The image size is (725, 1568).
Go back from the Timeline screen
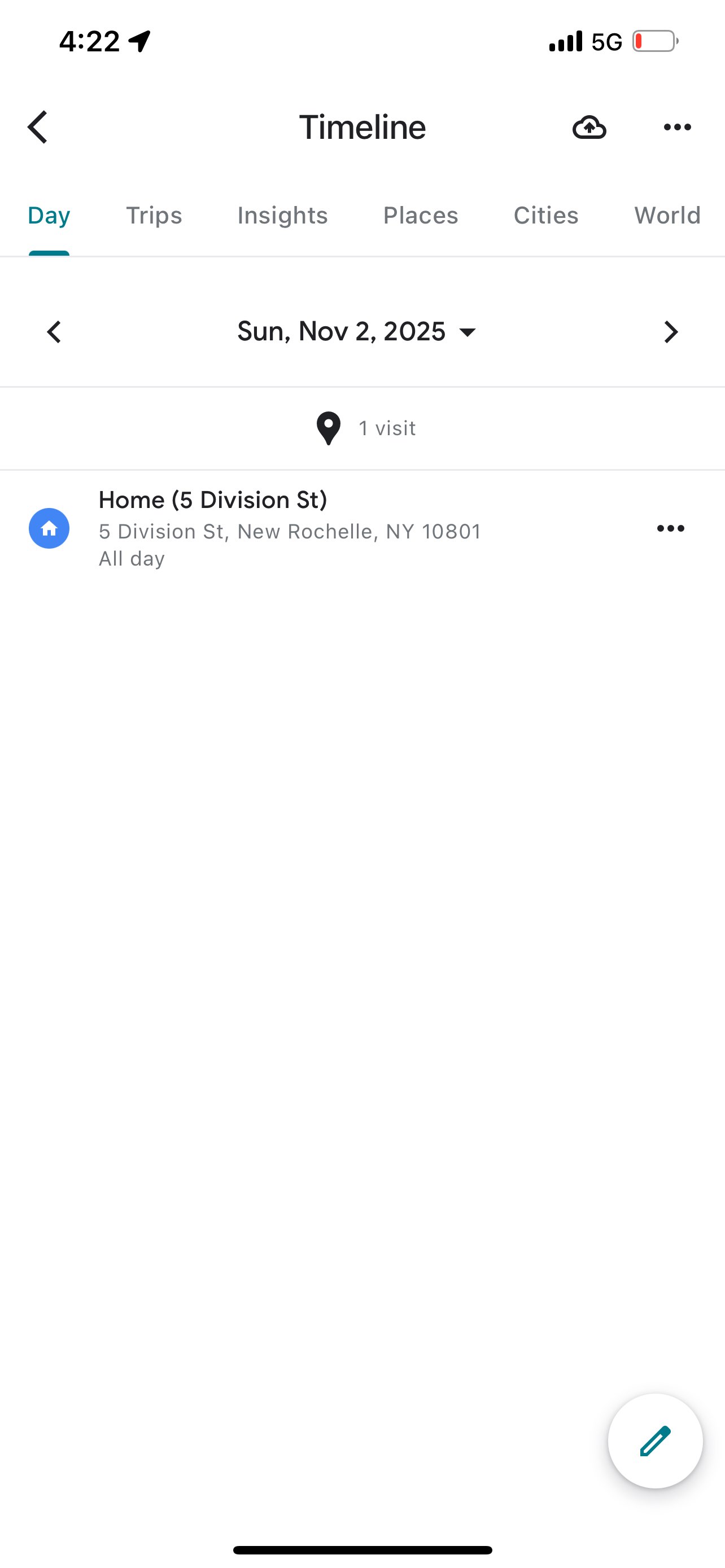click(x=38, y=127)
